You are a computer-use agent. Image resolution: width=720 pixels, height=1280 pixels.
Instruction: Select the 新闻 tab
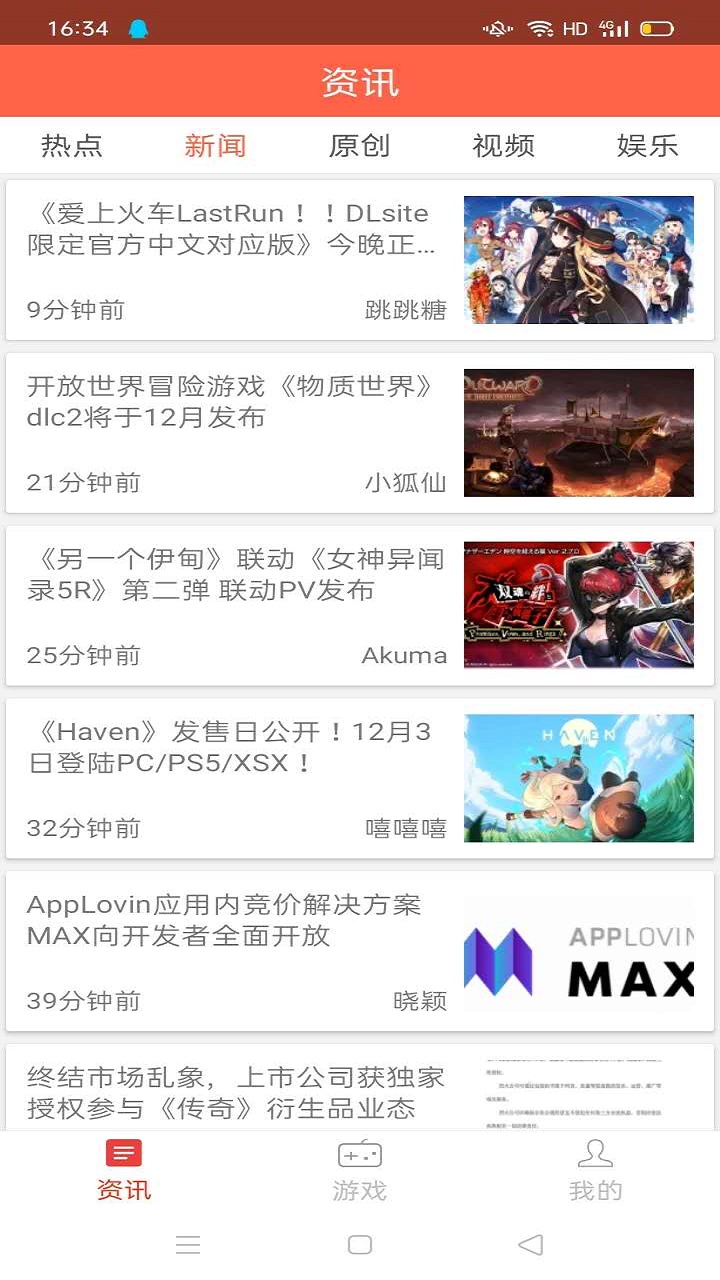pos(215,146)
